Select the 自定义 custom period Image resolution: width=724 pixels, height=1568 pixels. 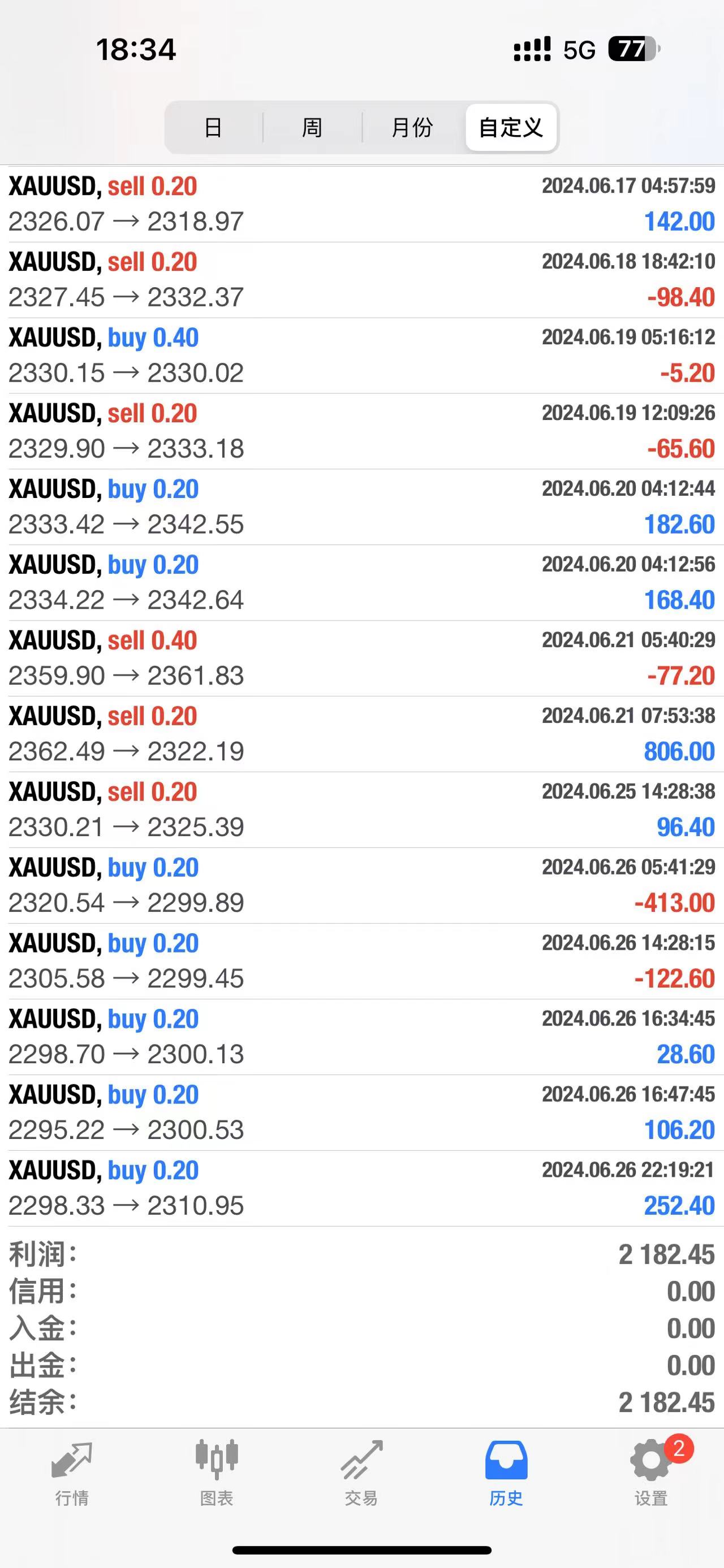pos(511,127)
